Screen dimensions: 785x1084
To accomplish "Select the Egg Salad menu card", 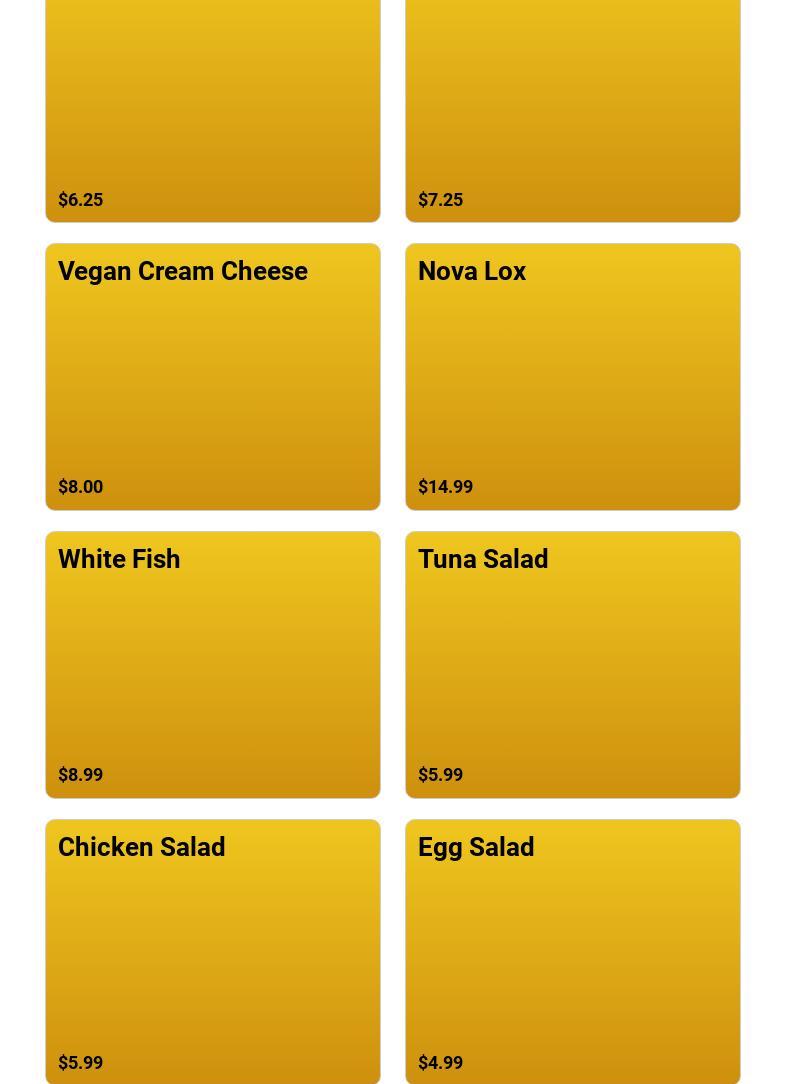I will [572, 952].
